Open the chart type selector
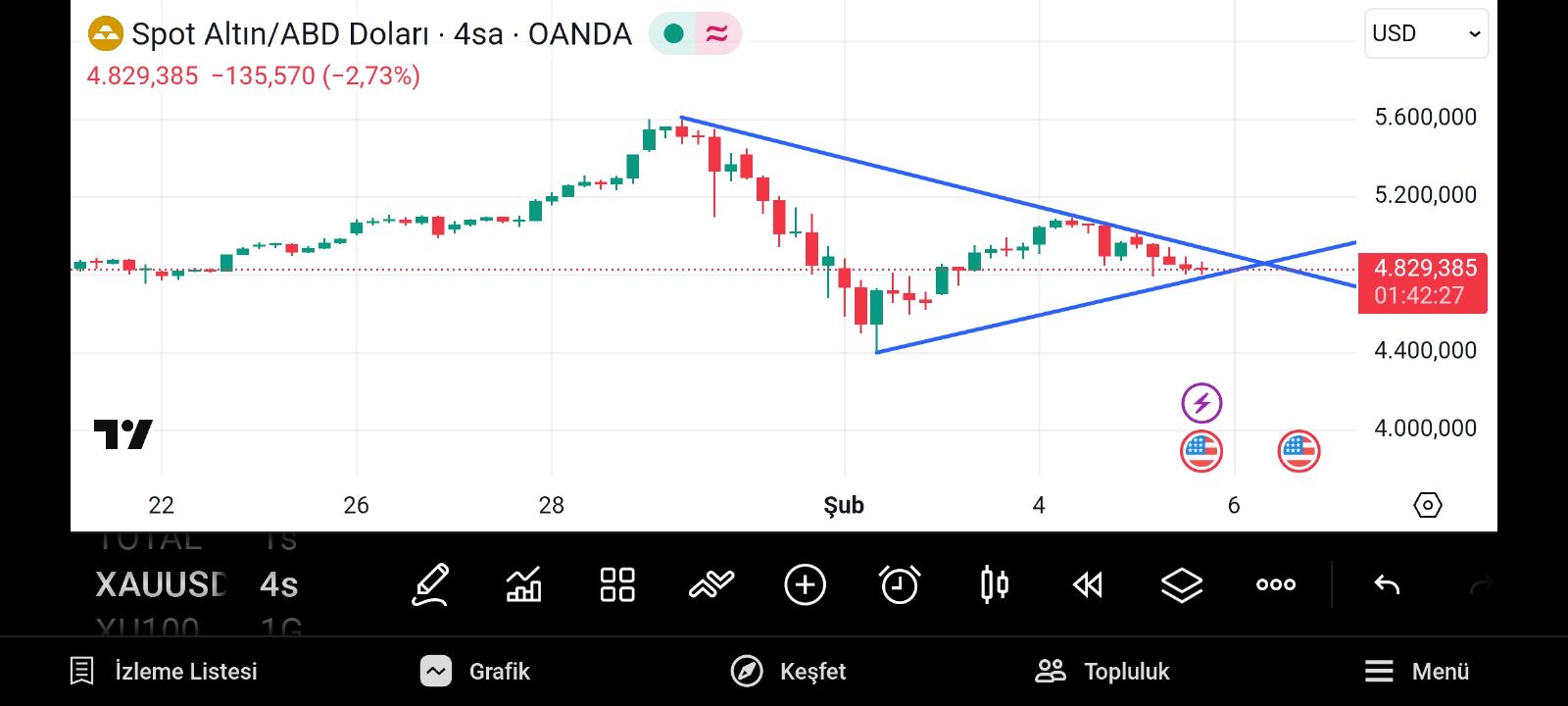The height and width of the screenshot is (706, 1568). click(523, 585)
